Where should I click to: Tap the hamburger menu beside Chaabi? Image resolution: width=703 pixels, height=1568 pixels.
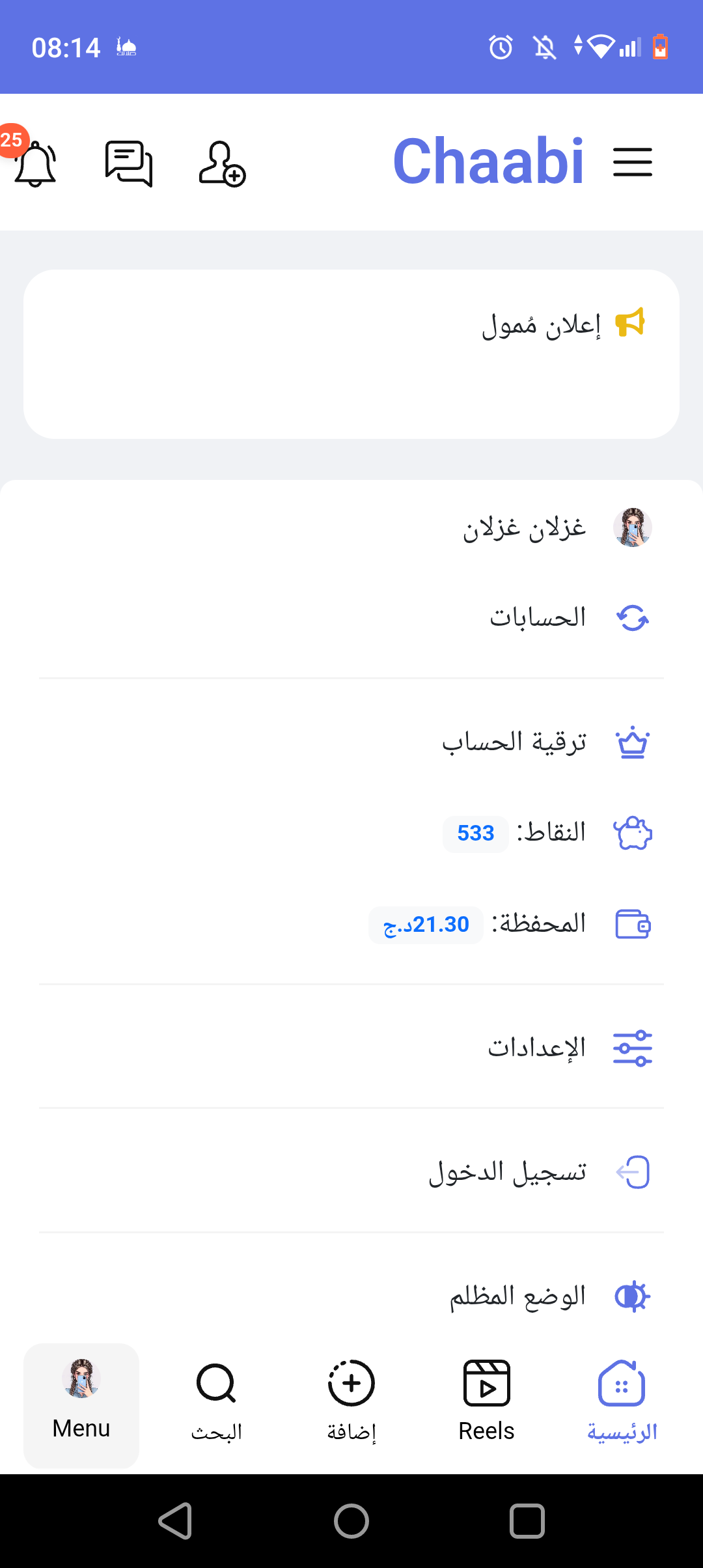point(632,162)
